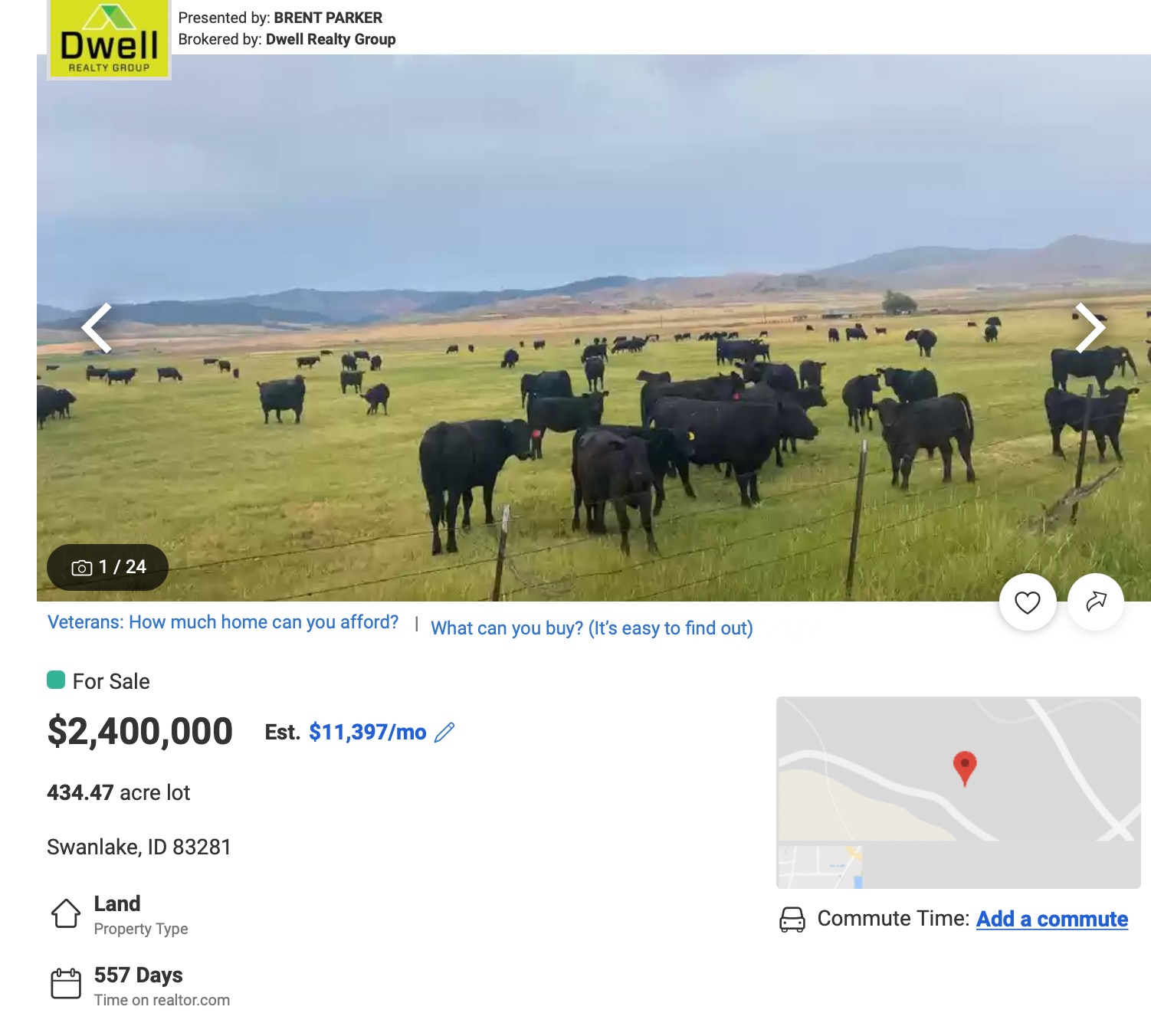Open the photo gallery counter 1/24
The width and height of the screenshot is (1151, 1036).
pyautogui.click(x=108, y=567)
